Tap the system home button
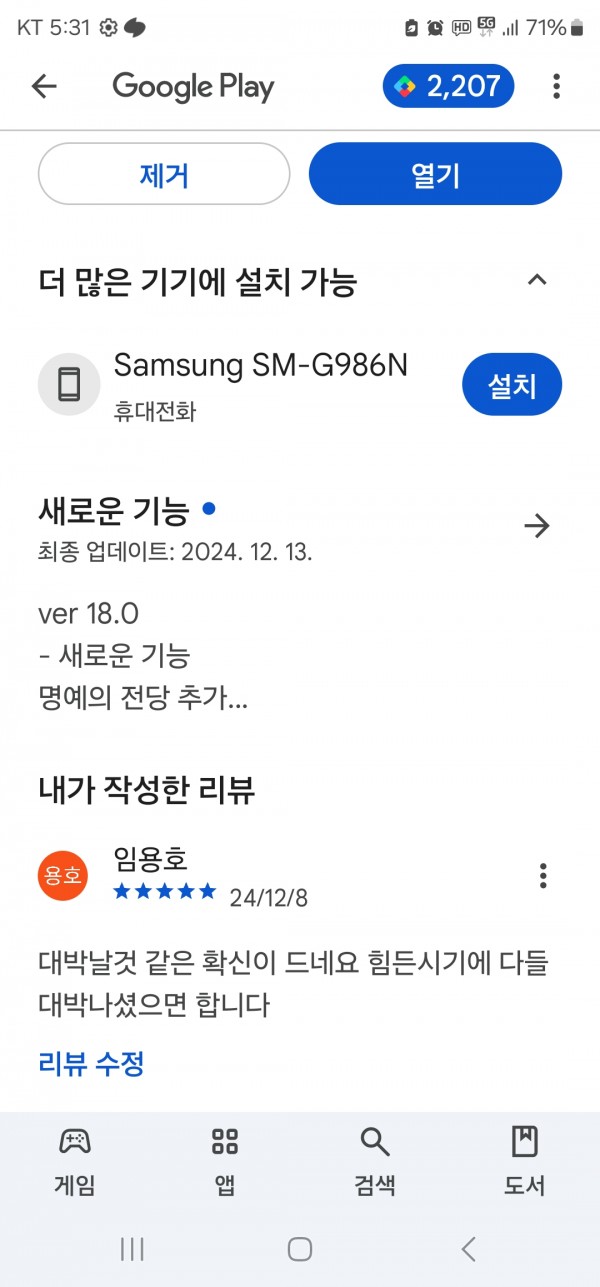This screenshot has height=1287, width=600. [300, 1248]
